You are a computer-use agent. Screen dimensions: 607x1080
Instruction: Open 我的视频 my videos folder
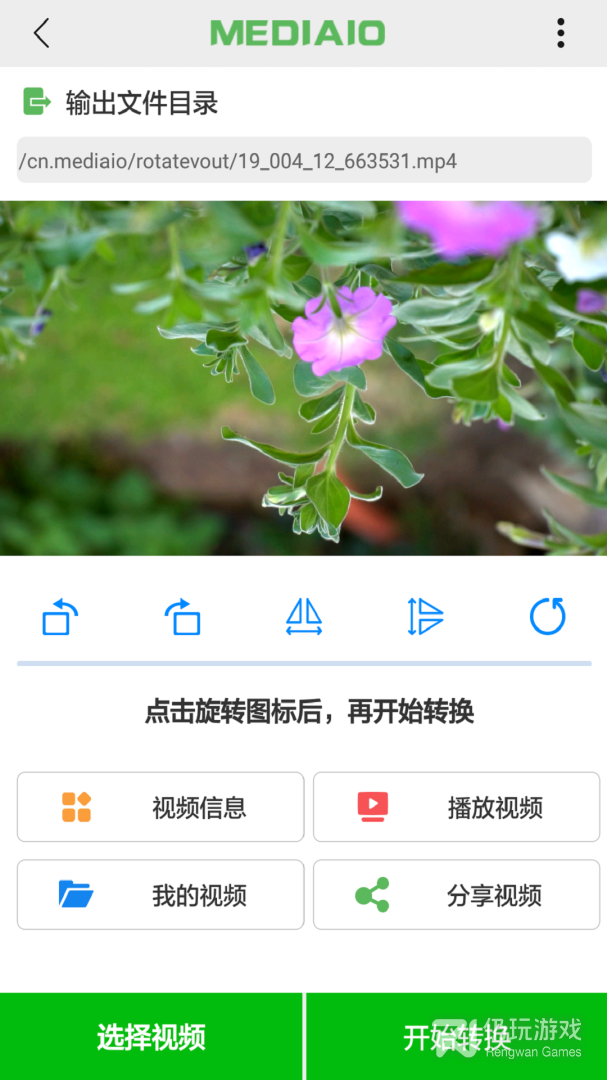(160, 895)
